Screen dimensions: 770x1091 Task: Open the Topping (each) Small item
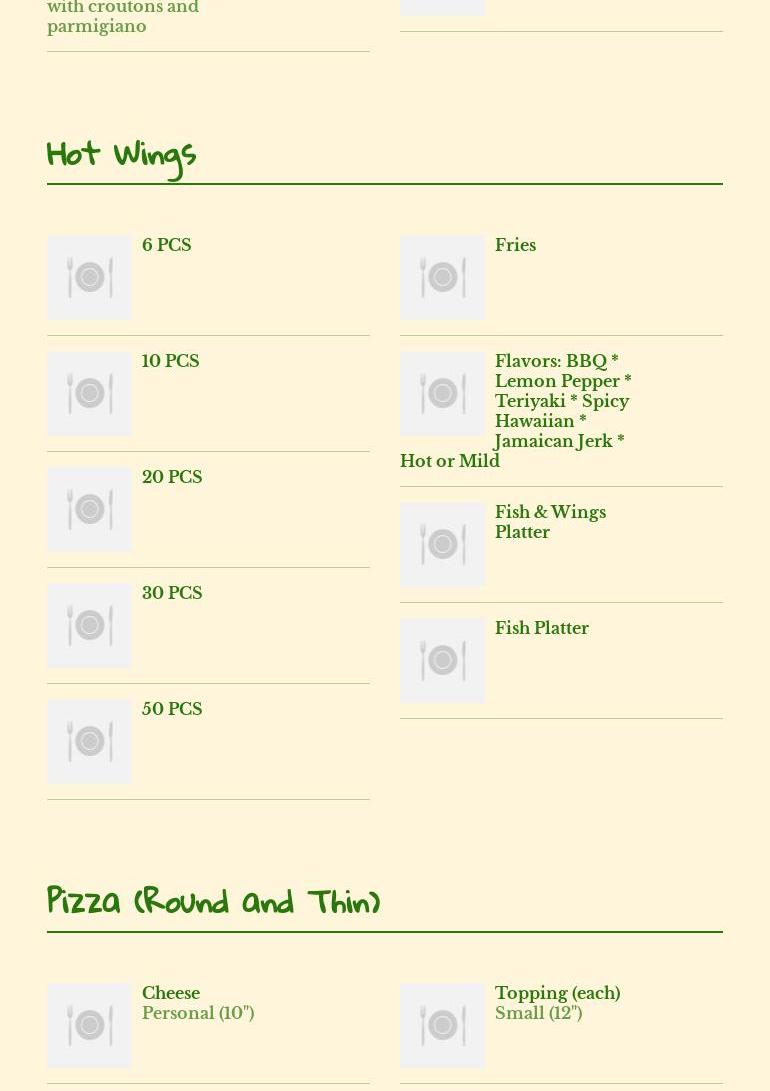[x=556, y=993]
